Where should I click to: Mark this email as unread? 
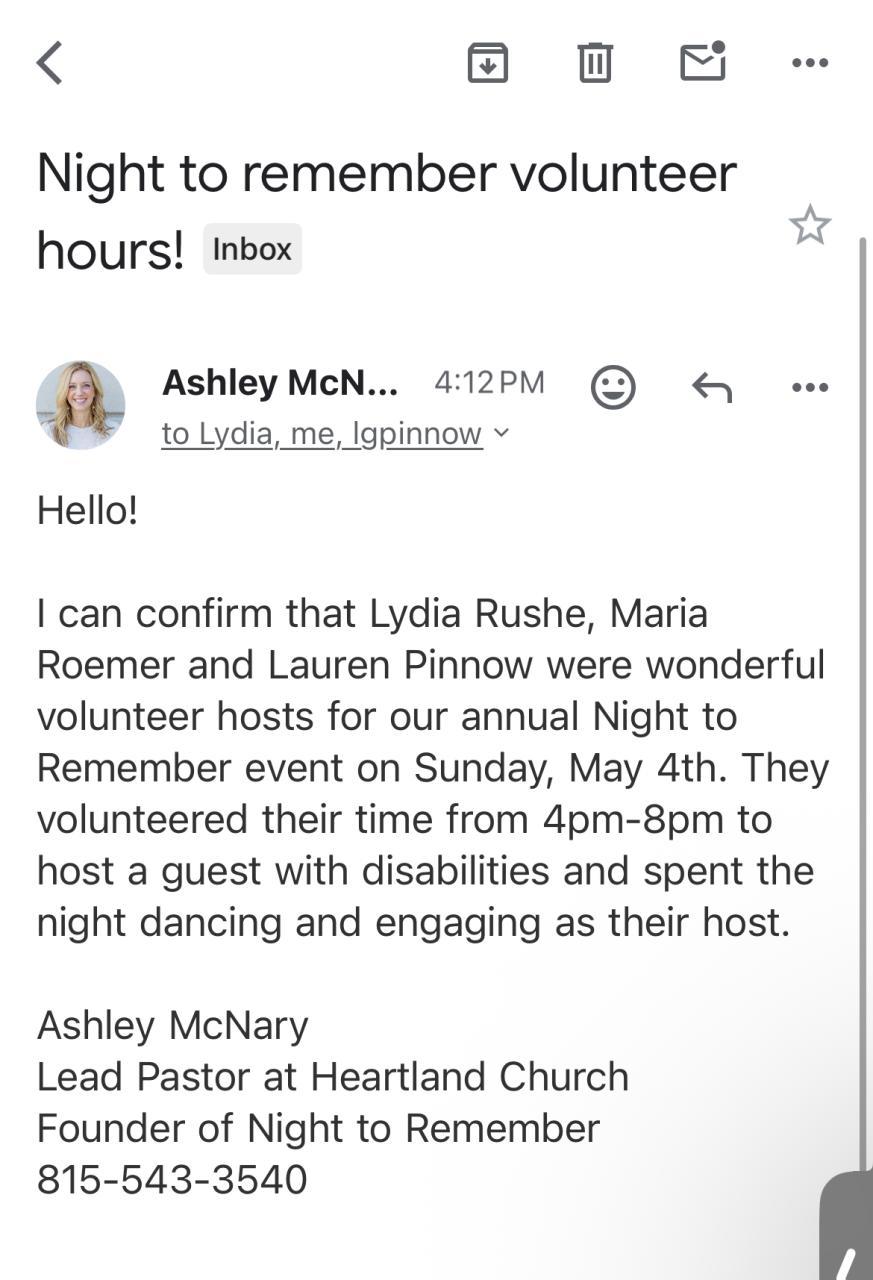702,62
